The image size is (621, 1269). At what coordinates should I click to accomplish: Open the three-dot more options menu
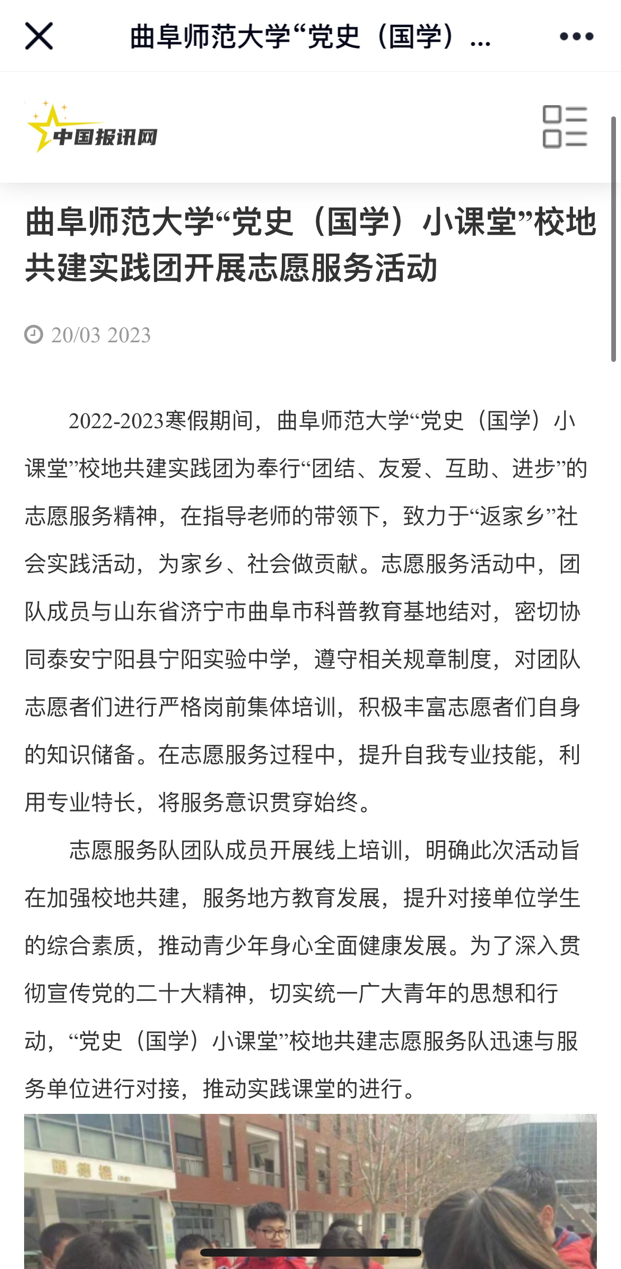click(x=576, y=37)
